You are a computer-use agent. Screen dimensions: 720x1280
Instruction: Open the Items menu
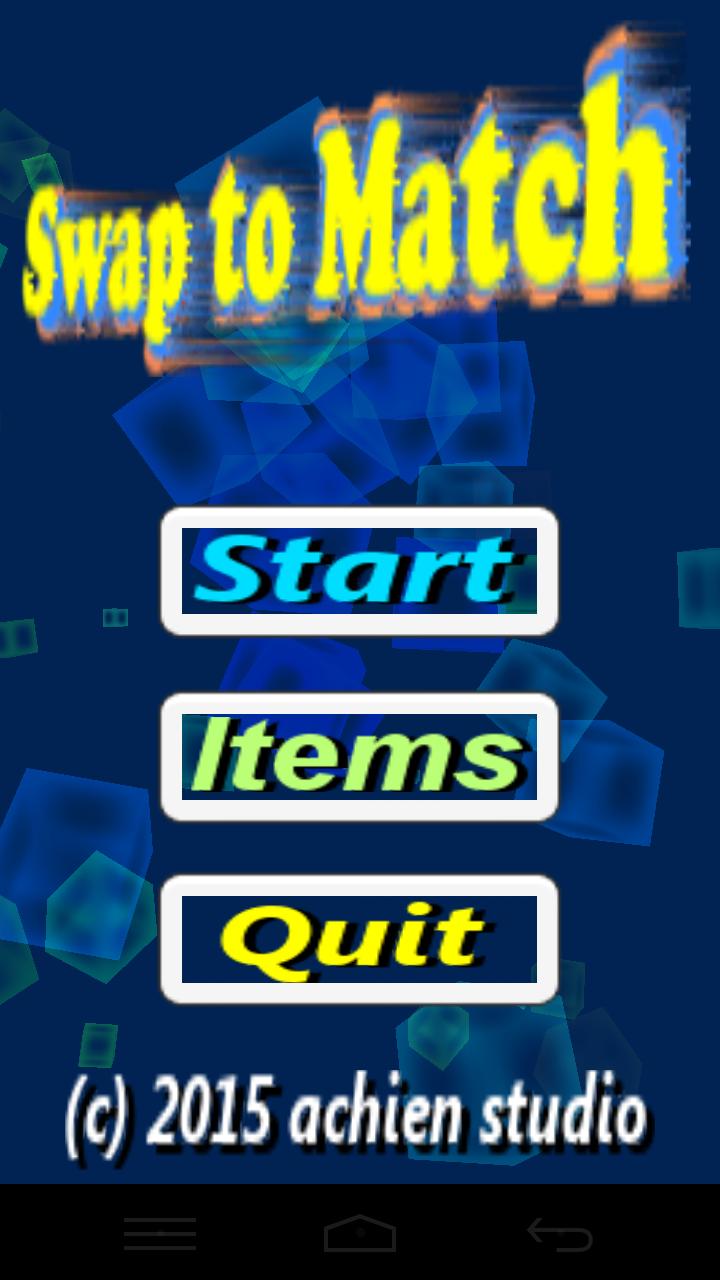tap(359, 757)
